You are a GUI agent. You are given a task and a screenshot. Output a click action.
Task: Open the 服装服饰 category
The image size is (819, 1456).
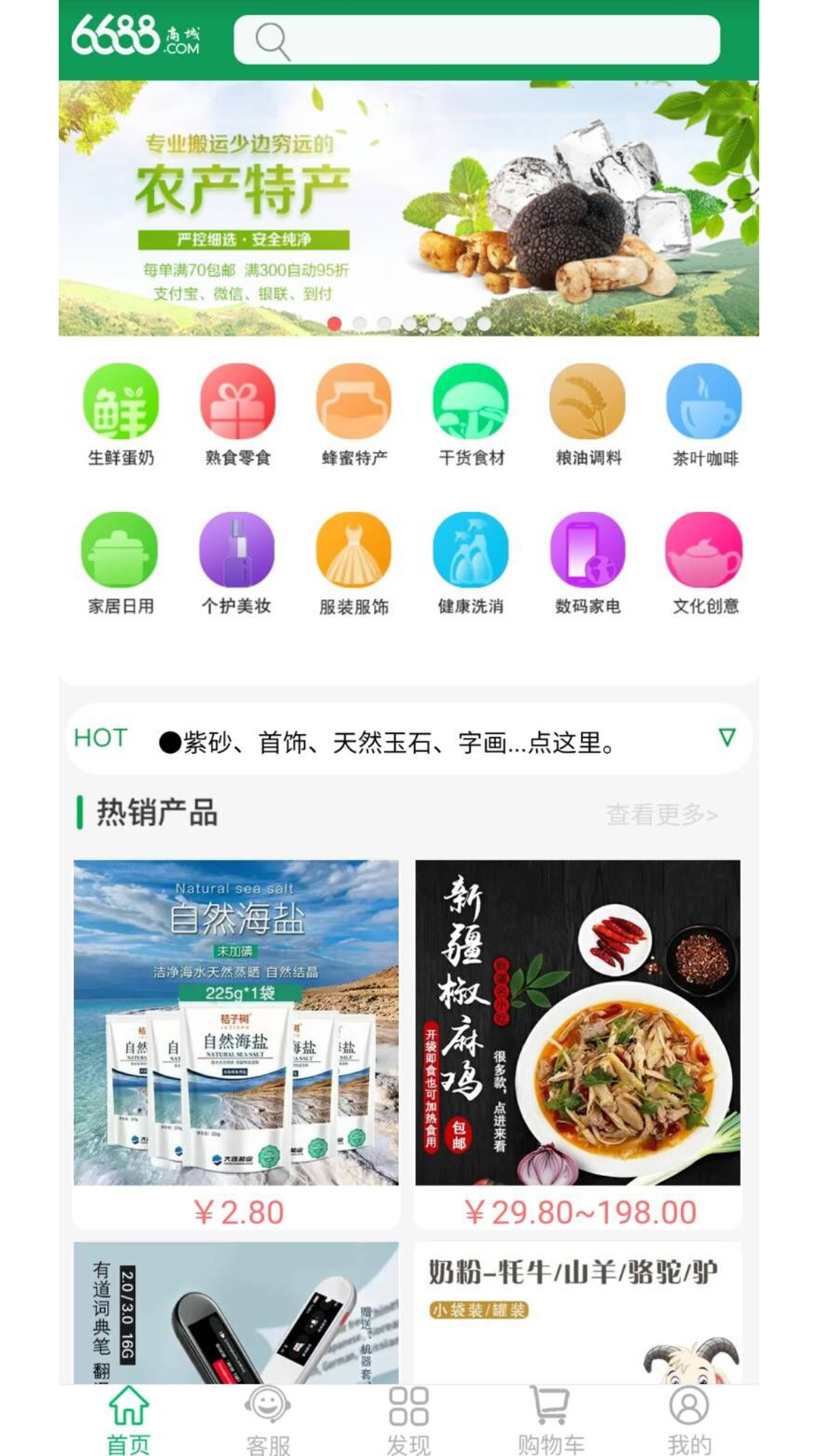click(354, 563)
